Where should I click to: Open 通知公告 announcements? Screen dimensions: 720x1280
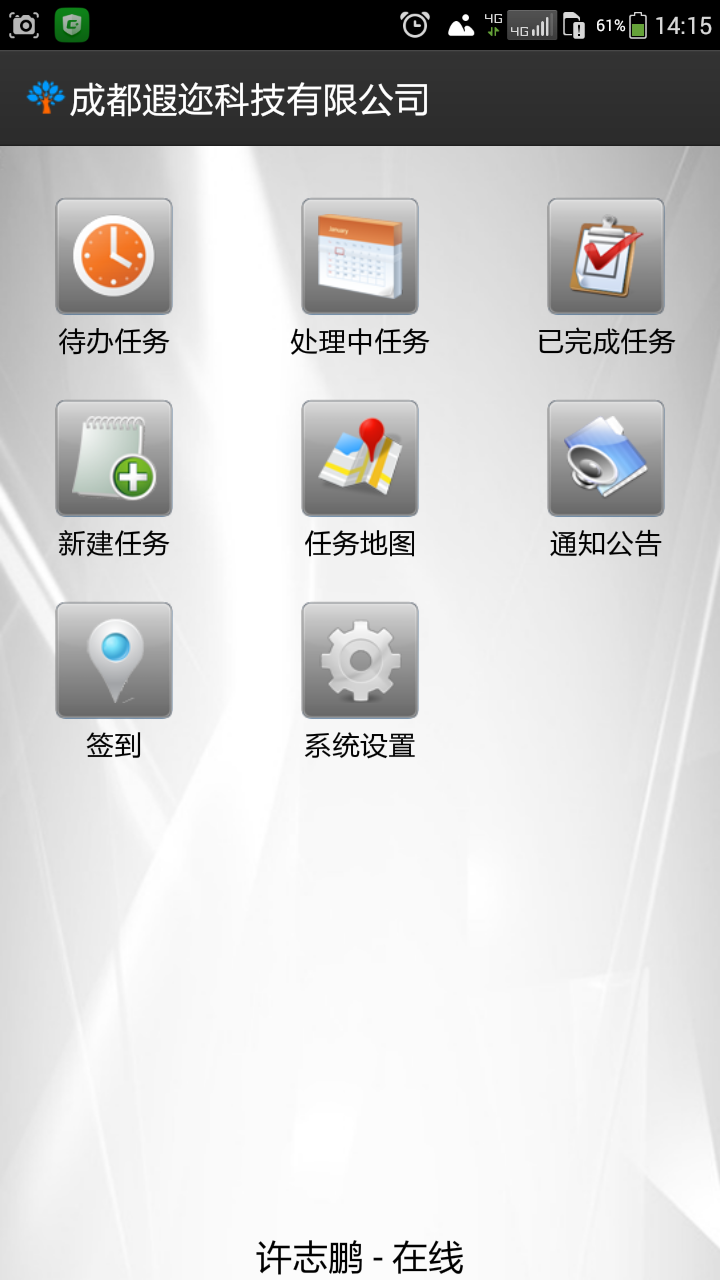coord(606,459)
